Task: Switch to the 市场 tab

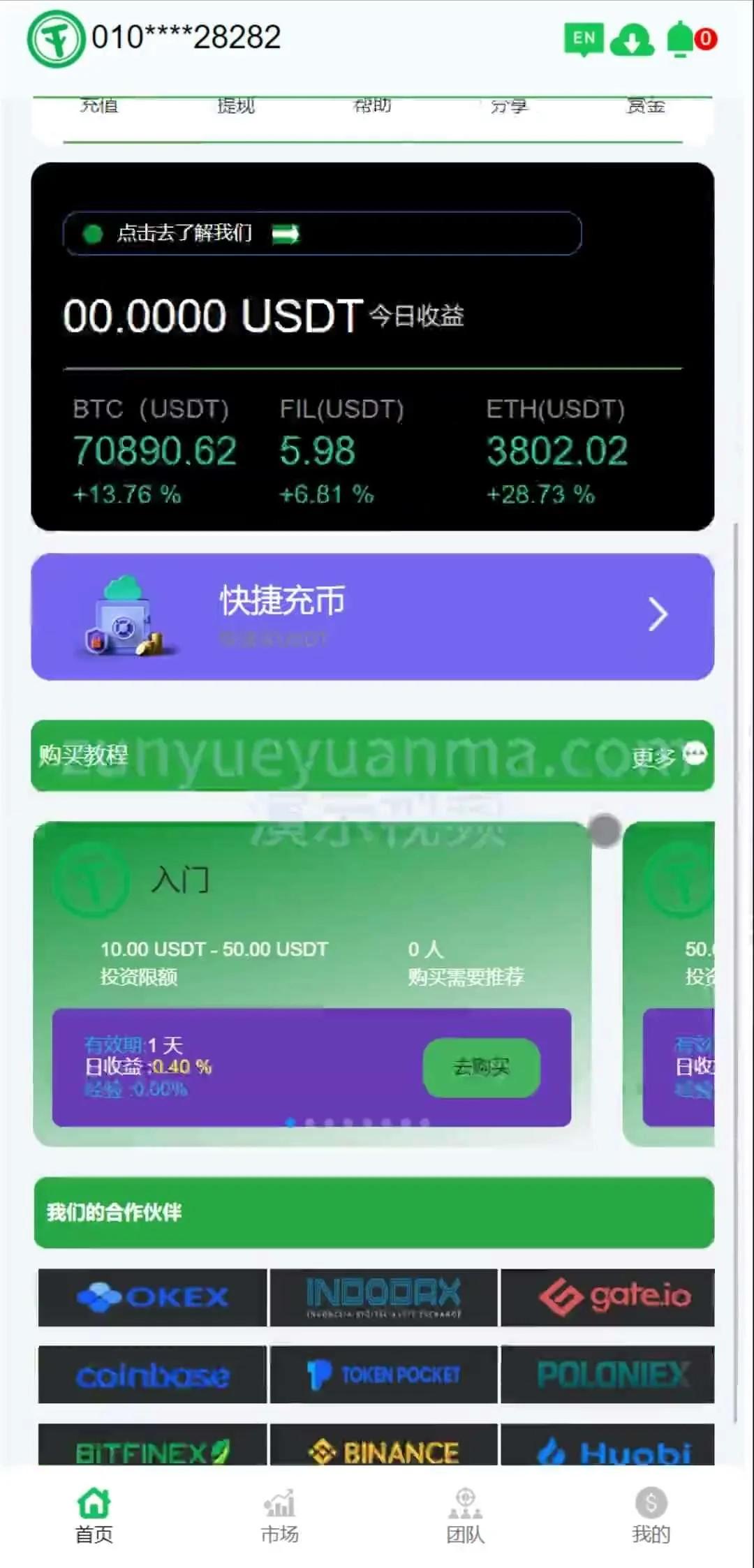Action: [279, 1514]
